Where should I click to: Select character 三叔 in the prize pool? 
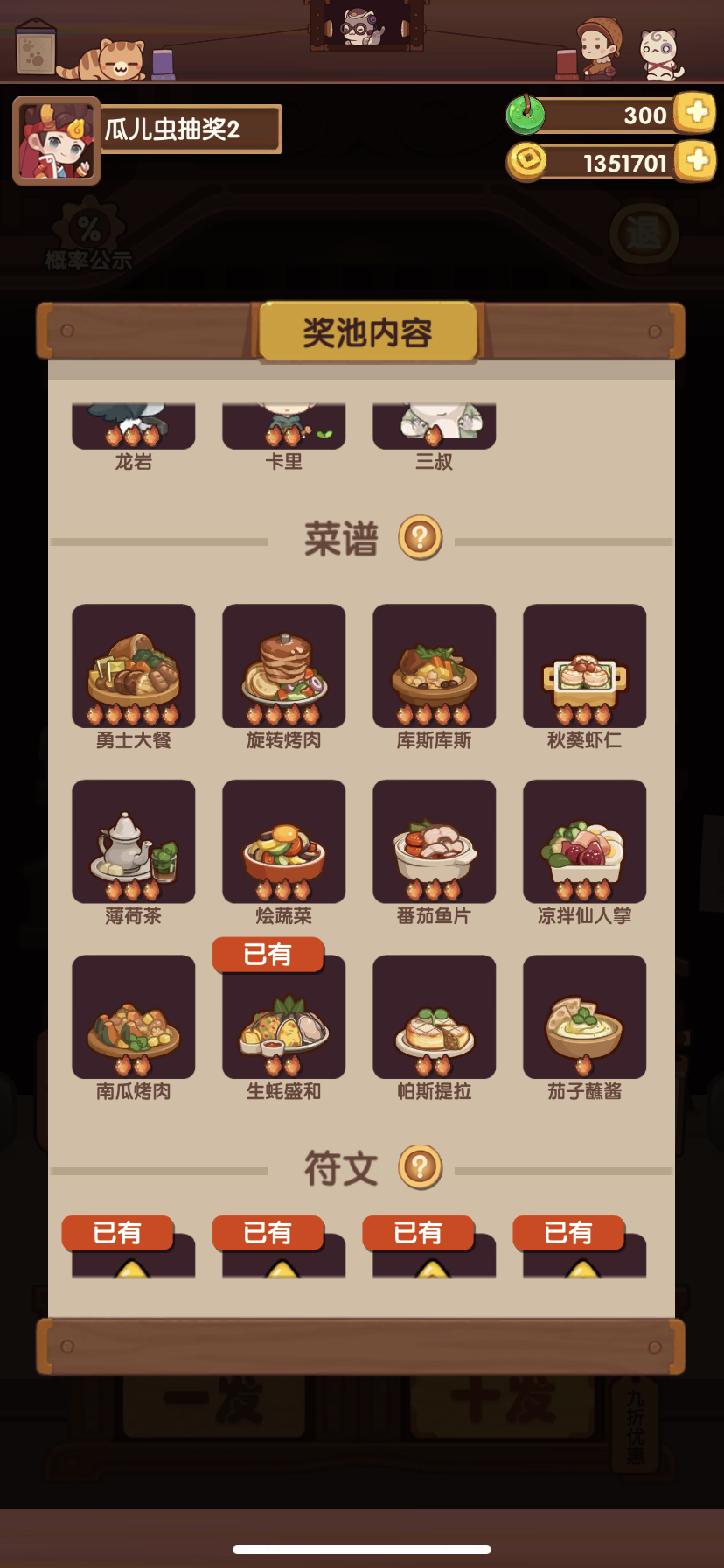pos(434,426)
